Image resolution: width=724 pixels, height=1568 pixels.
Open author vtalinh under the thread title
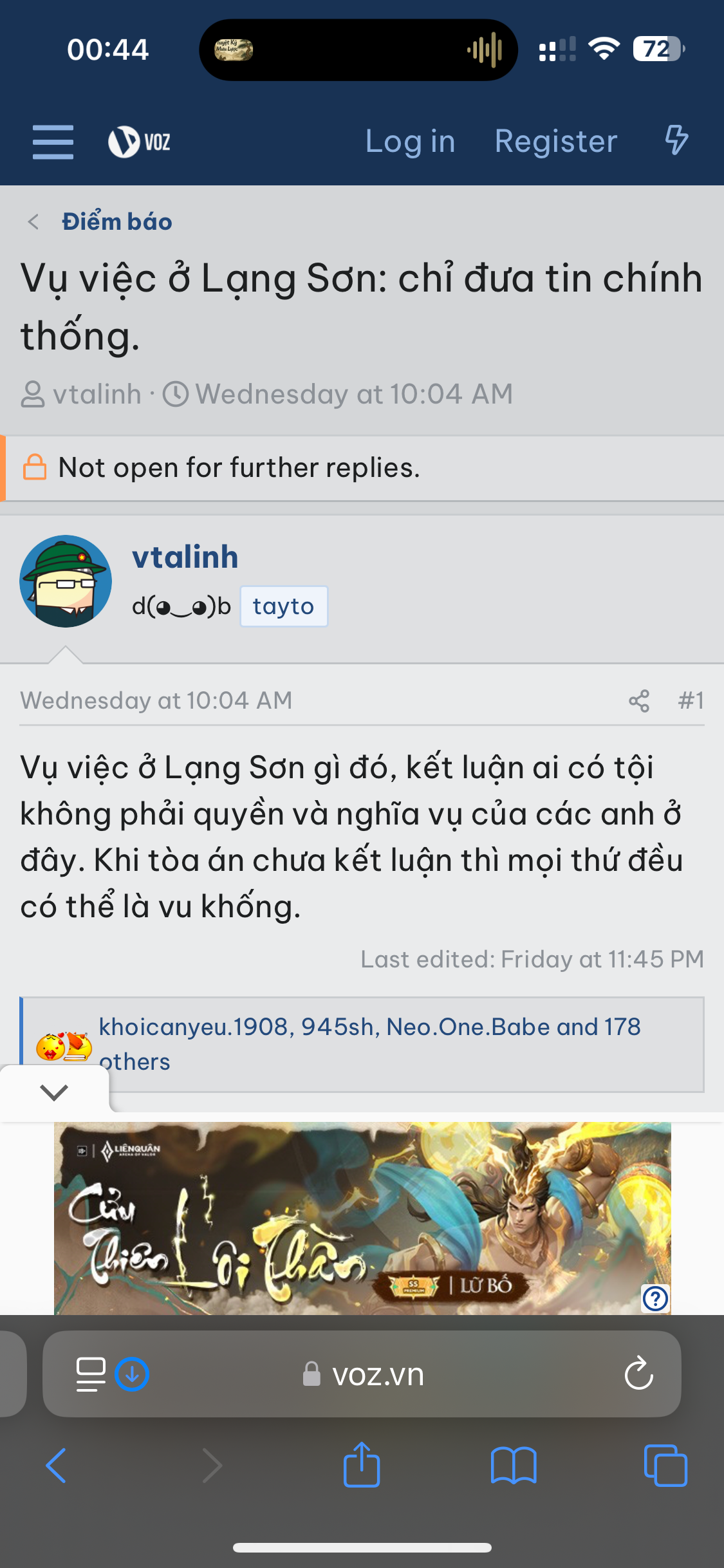click(97, 394)
